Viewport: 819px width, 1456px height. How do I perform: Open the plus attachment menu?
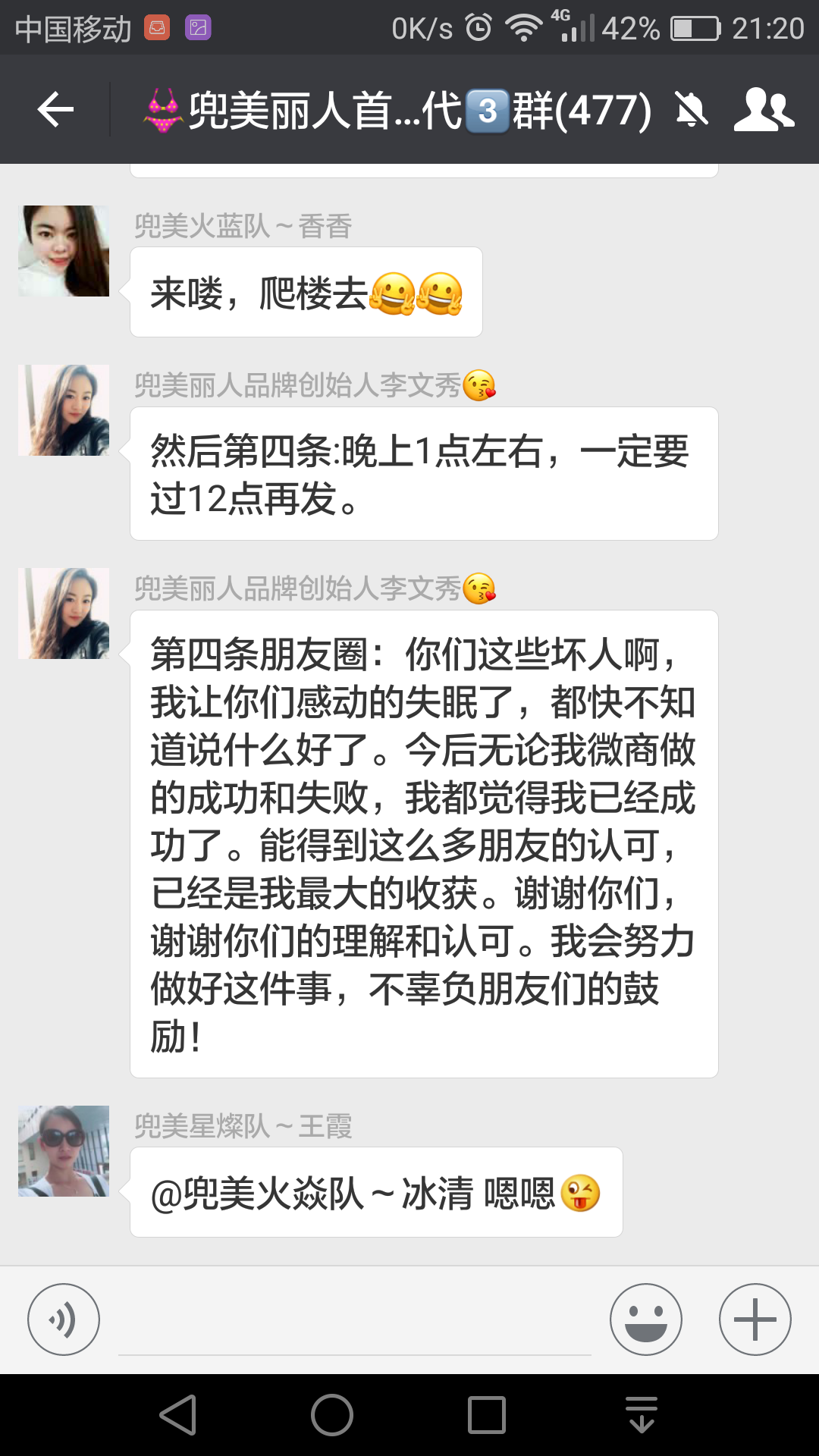click(755, 1319)
